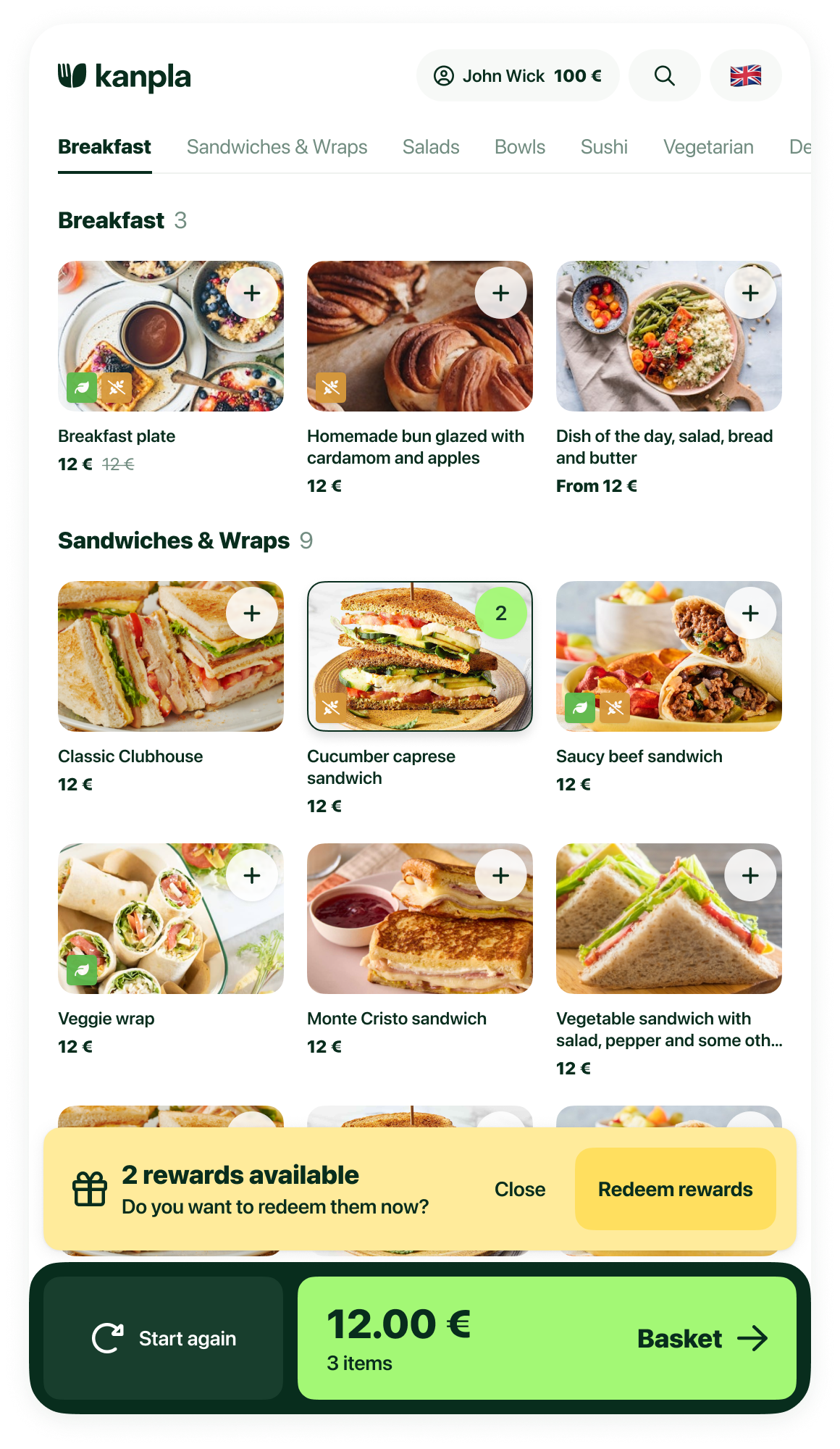Select the Sushi tab
The image size is (840, 1449).
click(604, 147)
